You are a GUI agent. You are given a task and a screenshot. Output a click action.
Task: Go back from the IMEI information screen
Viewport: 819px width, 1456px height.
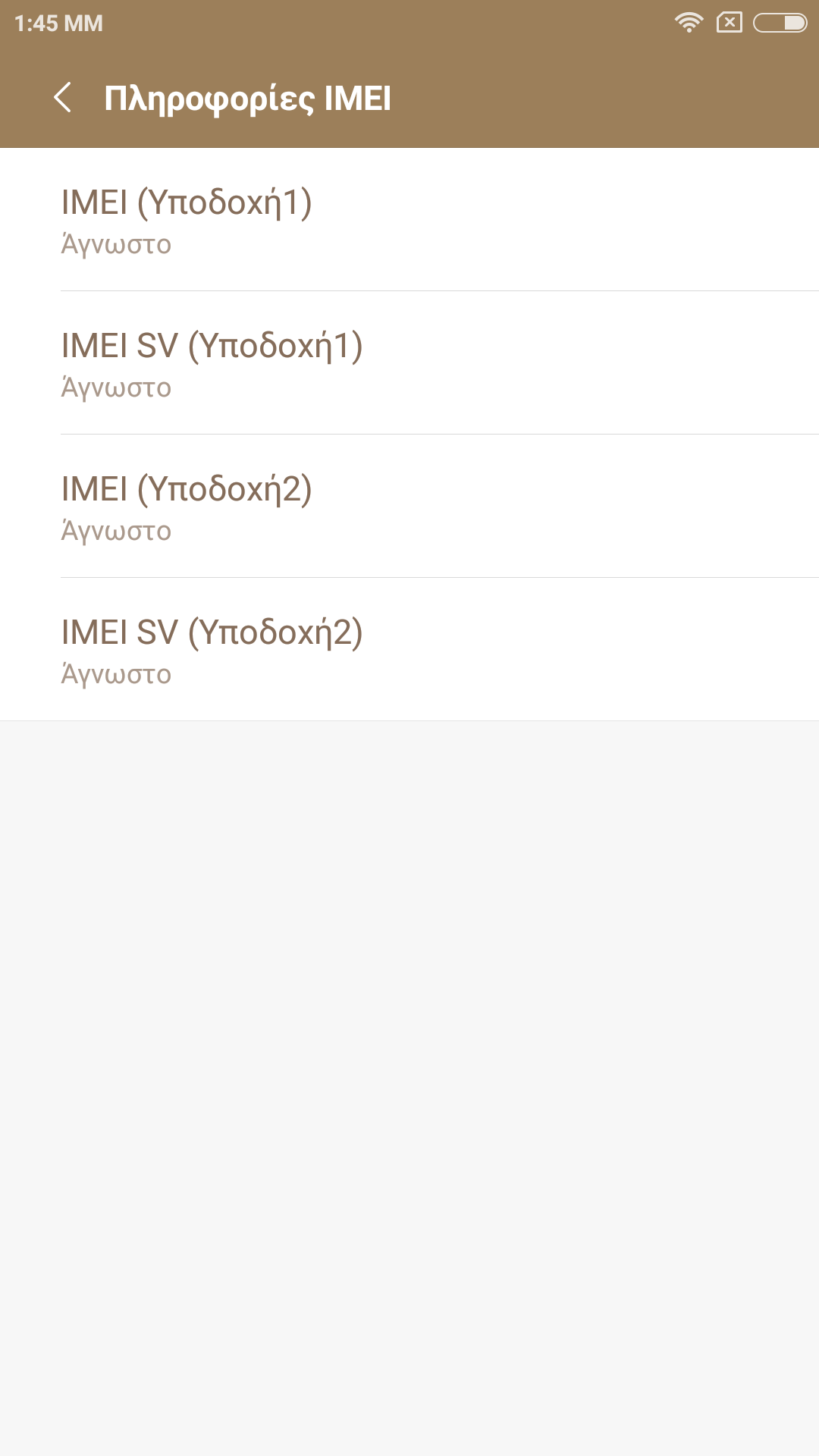click(63, 98)
